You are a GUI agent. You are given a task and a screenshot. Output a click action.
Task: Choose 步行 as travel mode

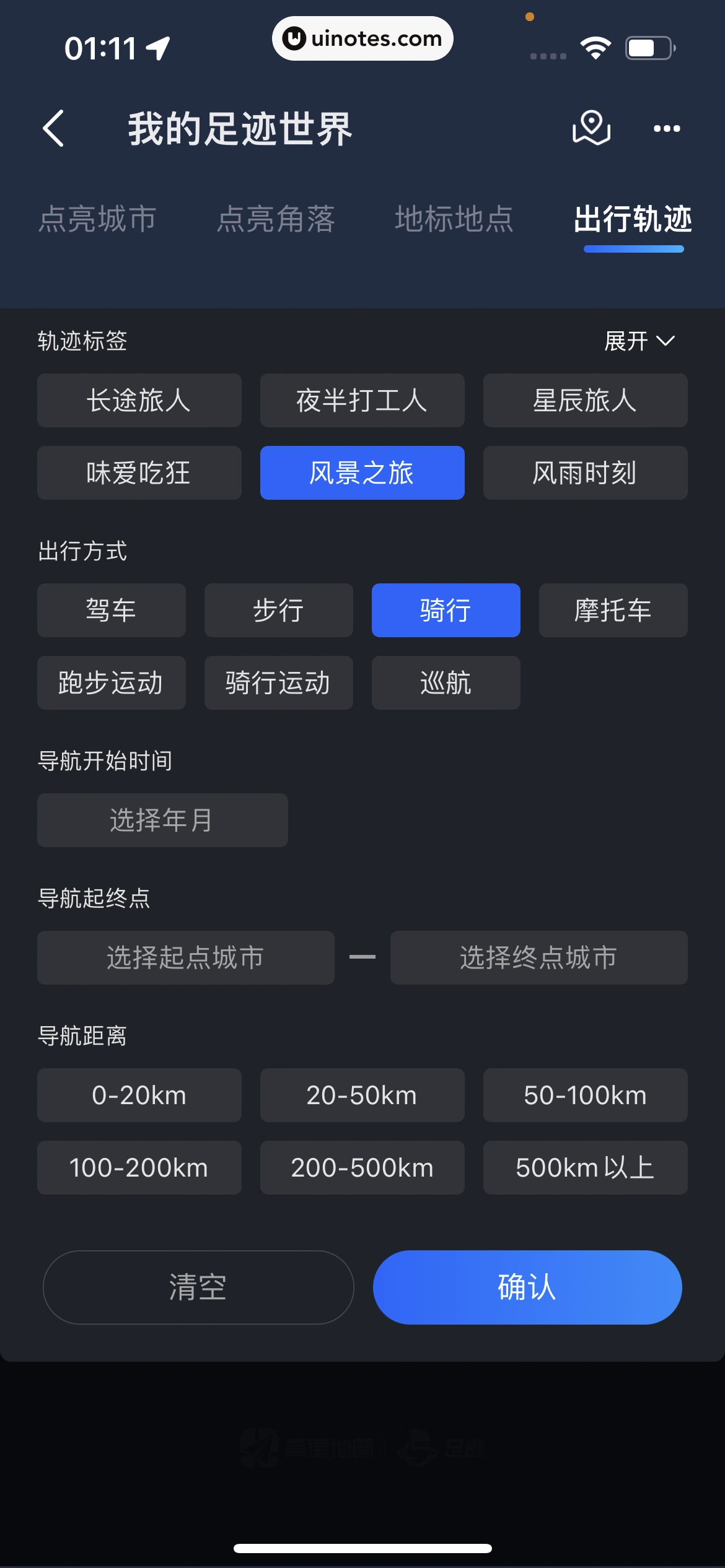click(278, 611)
